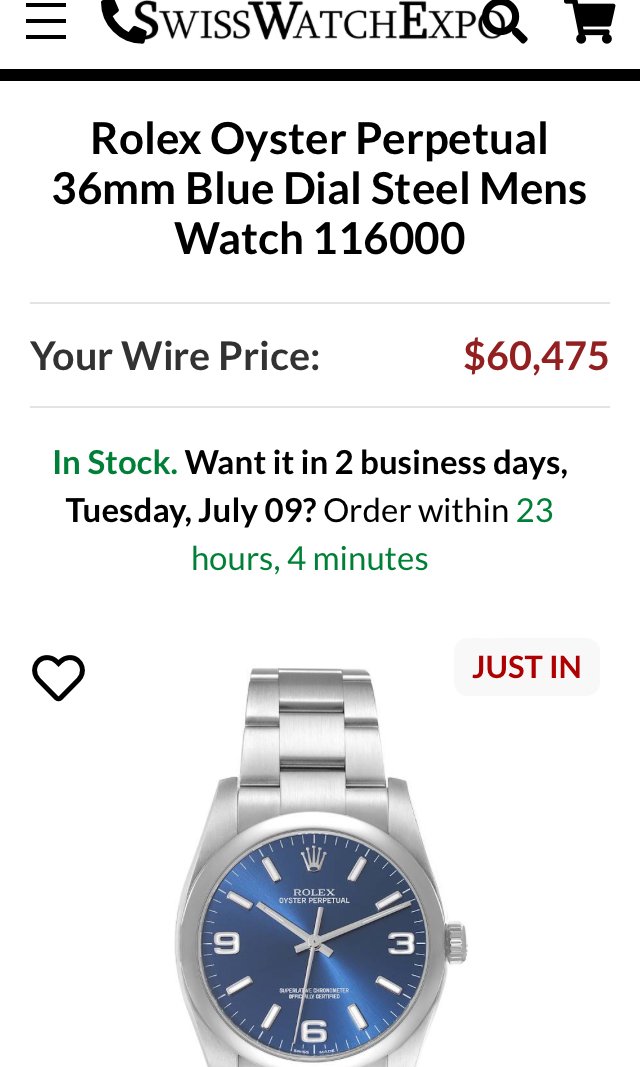
Task: Add this Rolex to the wishlist
Action: (58, 678)
